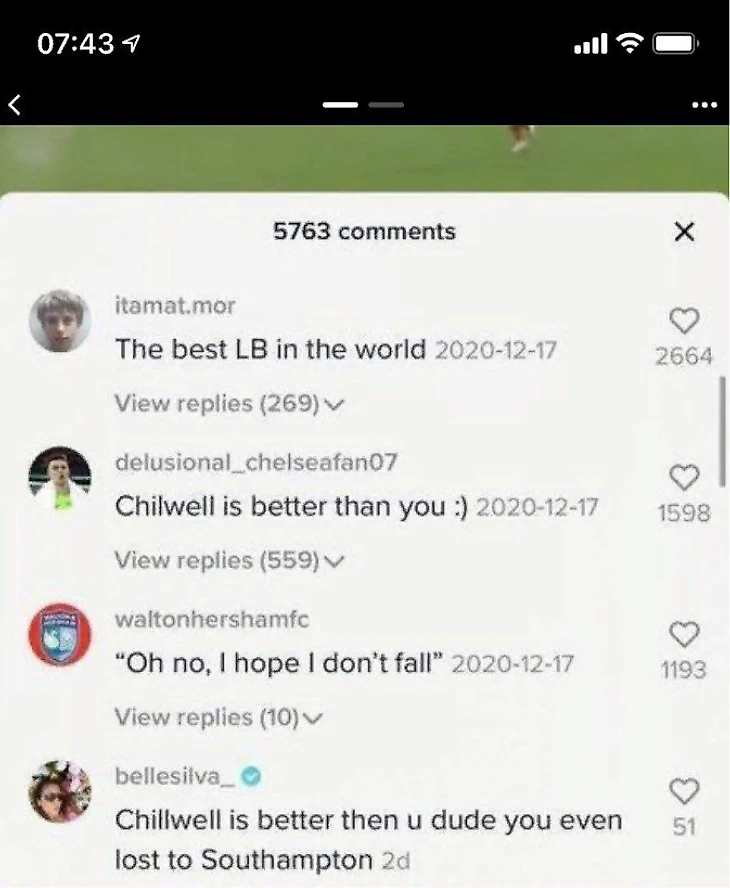Go back using the top-left arrow
Image resolution: width=730 pixels, height=888 pixels.
(x=14, y=104)
